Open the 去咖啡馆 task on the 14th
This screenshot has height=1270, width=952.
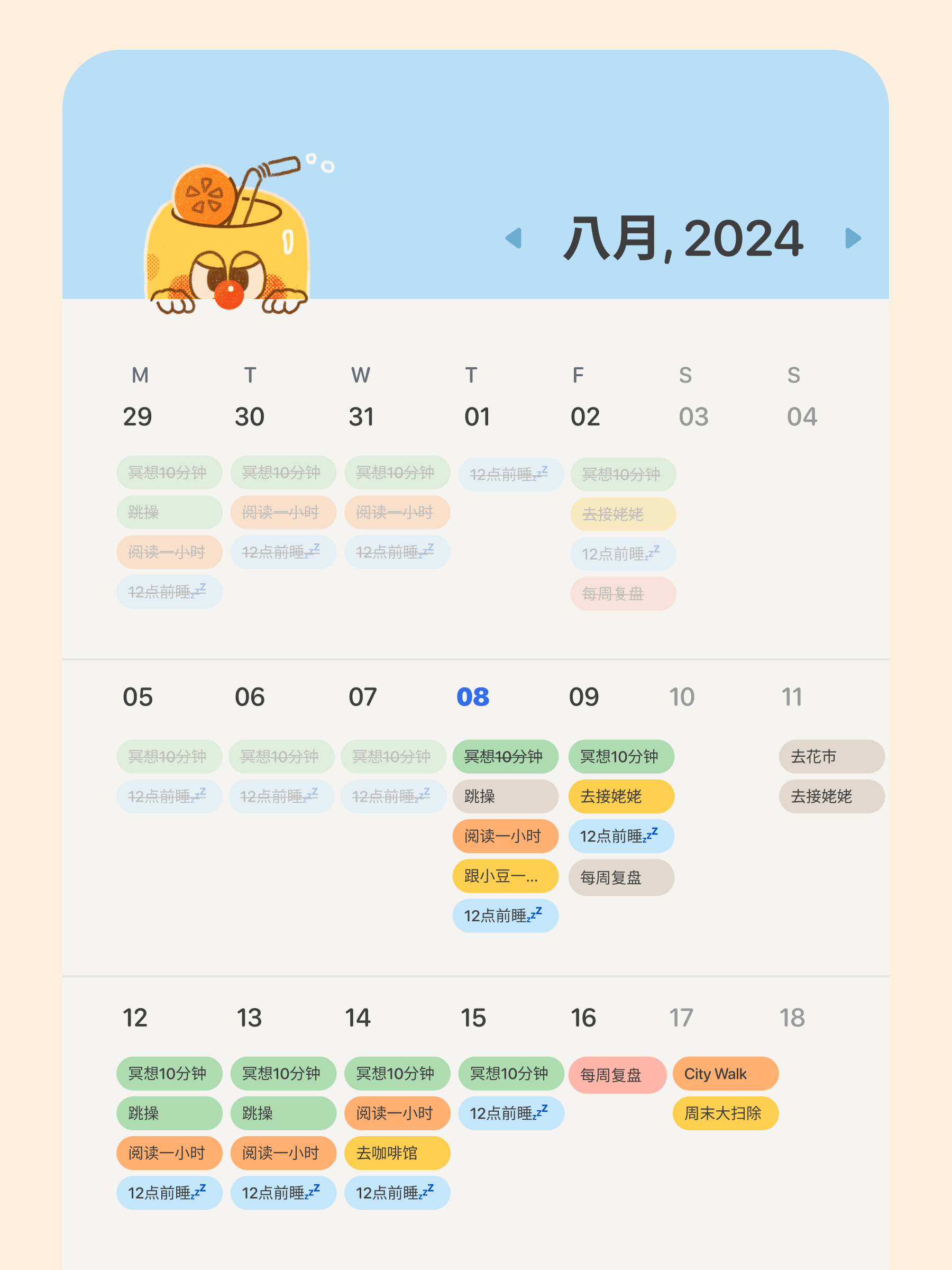point(397,1153)
